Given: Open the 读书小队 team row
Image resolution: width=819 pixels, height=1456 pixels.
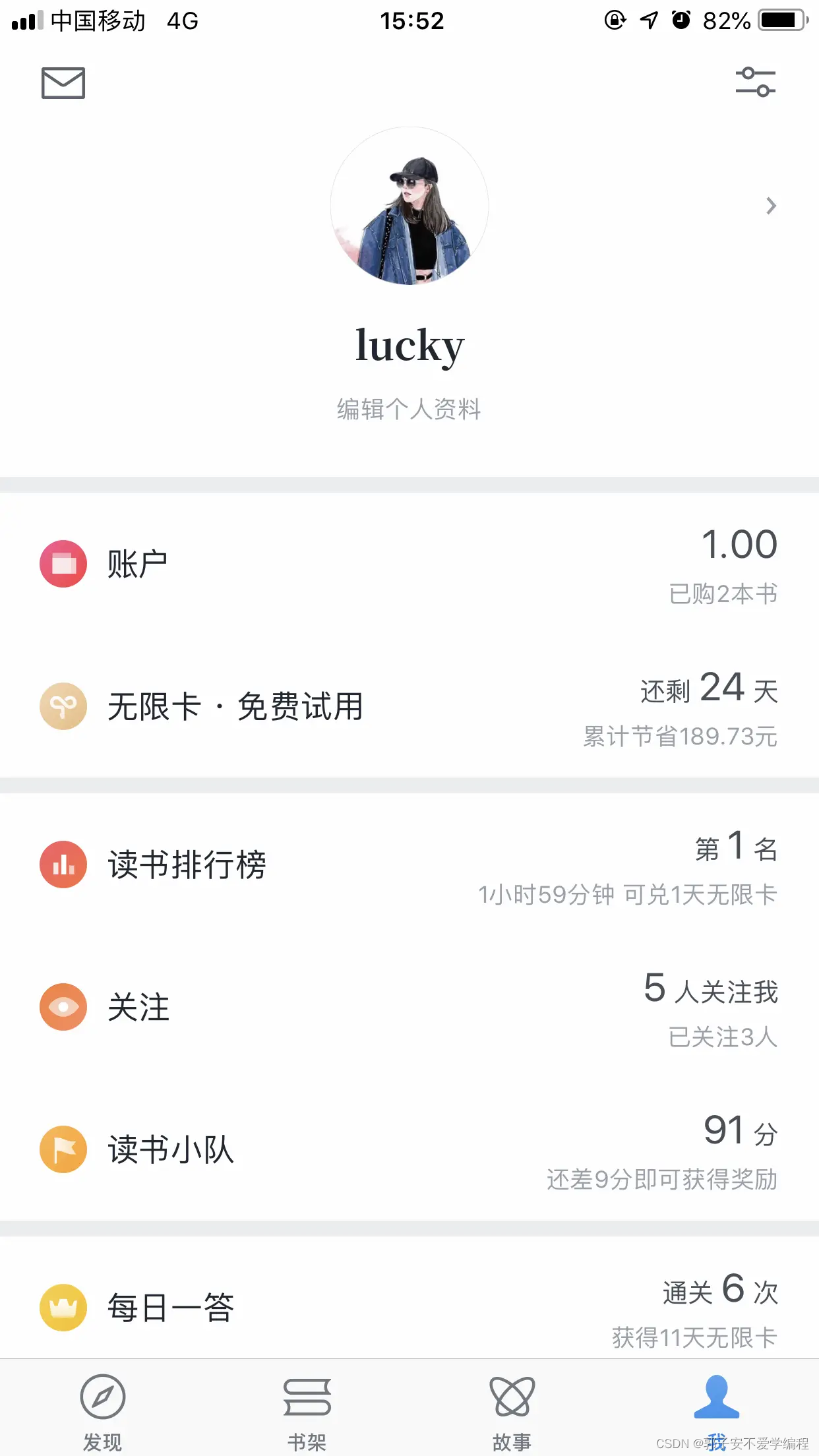Looking at the screenshot, I should point(409,1150).
